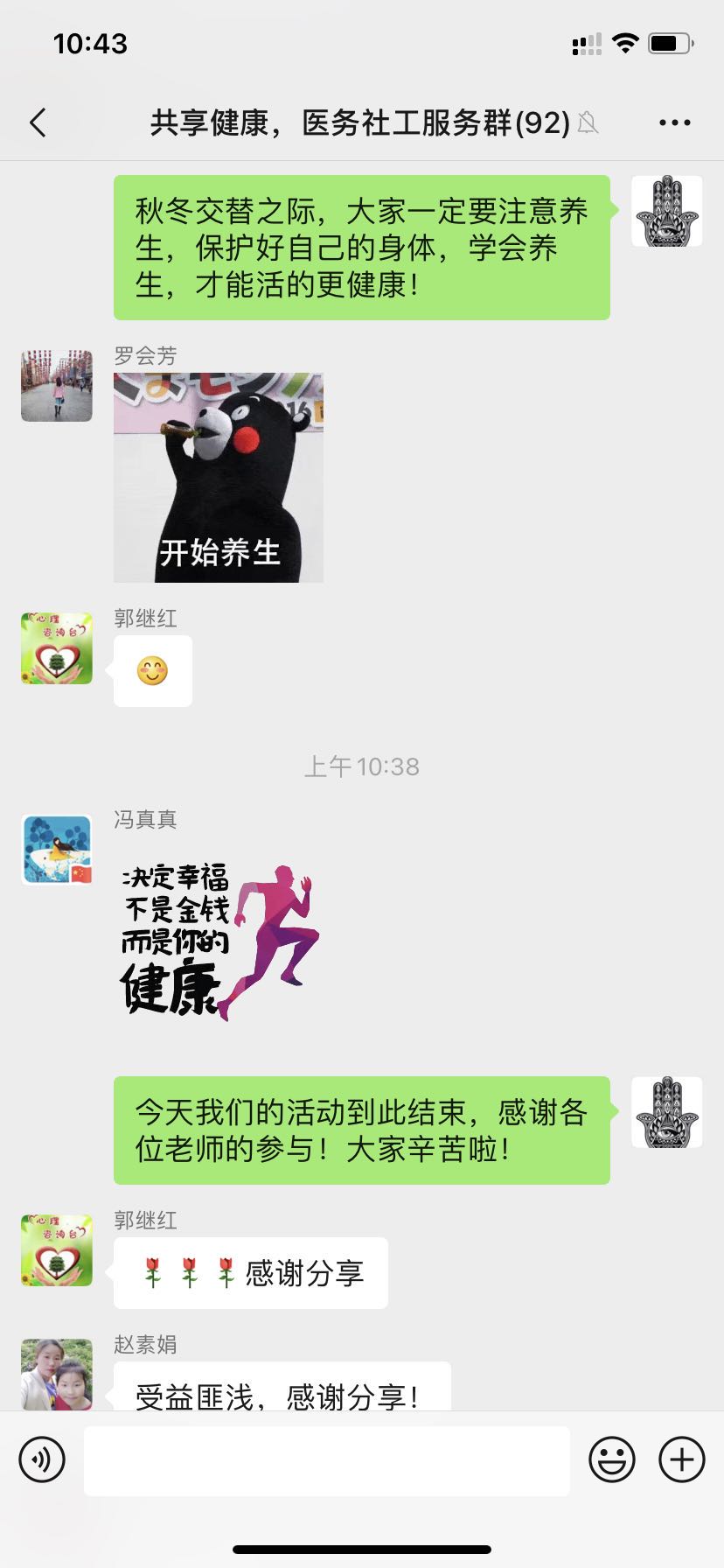Screen dimensions: 724x1568
Task: Open my avatar beside the 秋冬交替之际 message
Action: click(x=667, y=211)
